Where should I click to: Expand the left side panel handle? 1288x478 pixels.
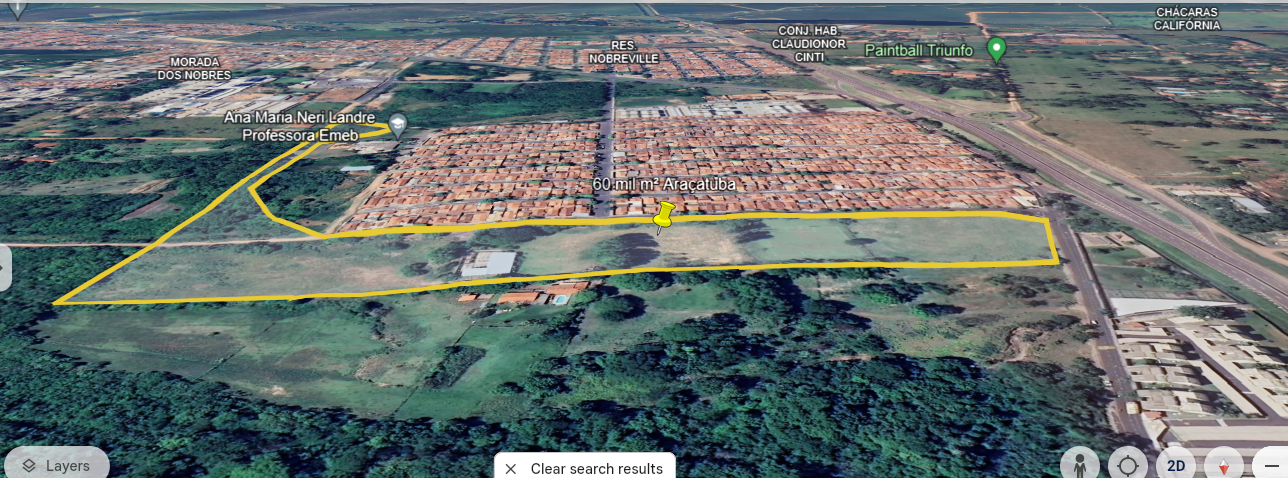(5, 267)
